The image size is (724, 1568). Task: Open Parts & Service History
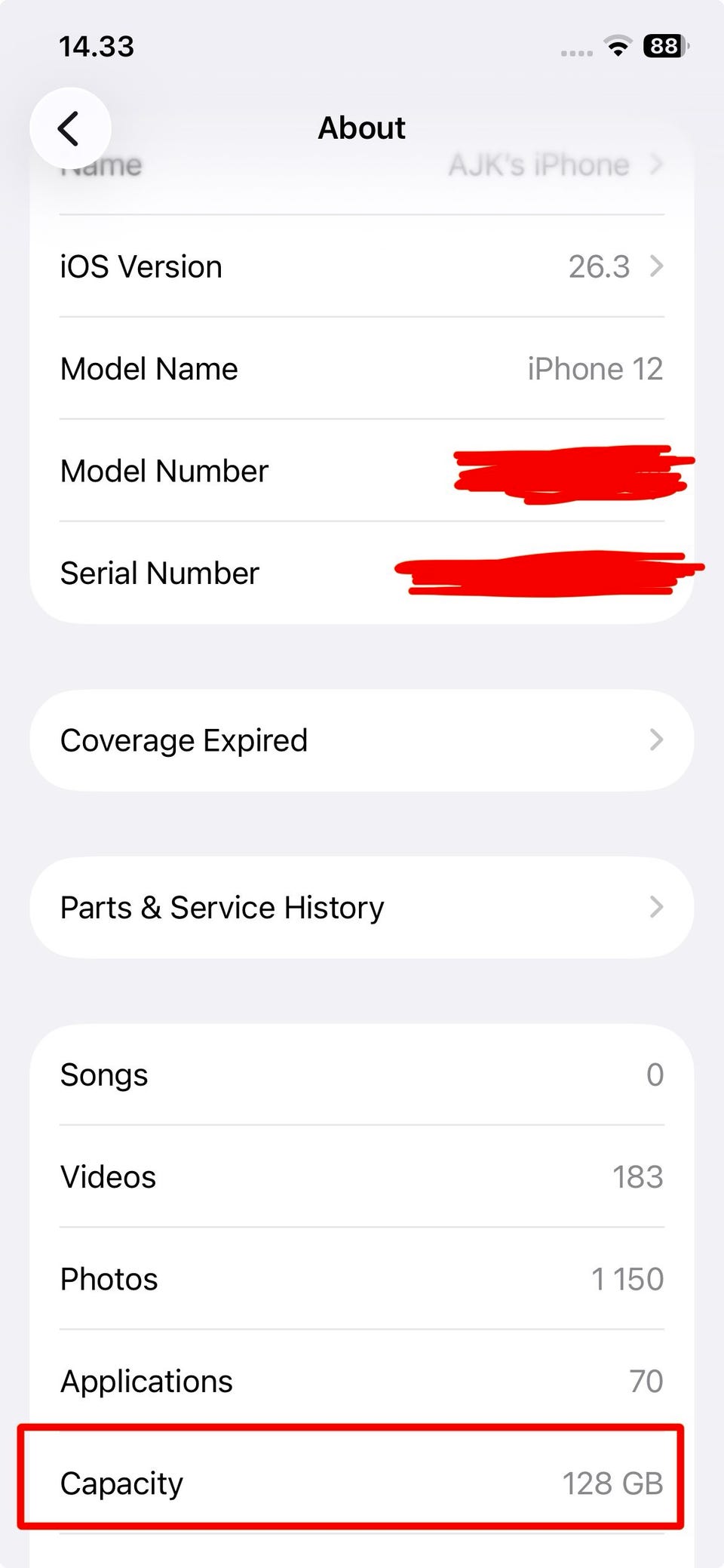362,907
